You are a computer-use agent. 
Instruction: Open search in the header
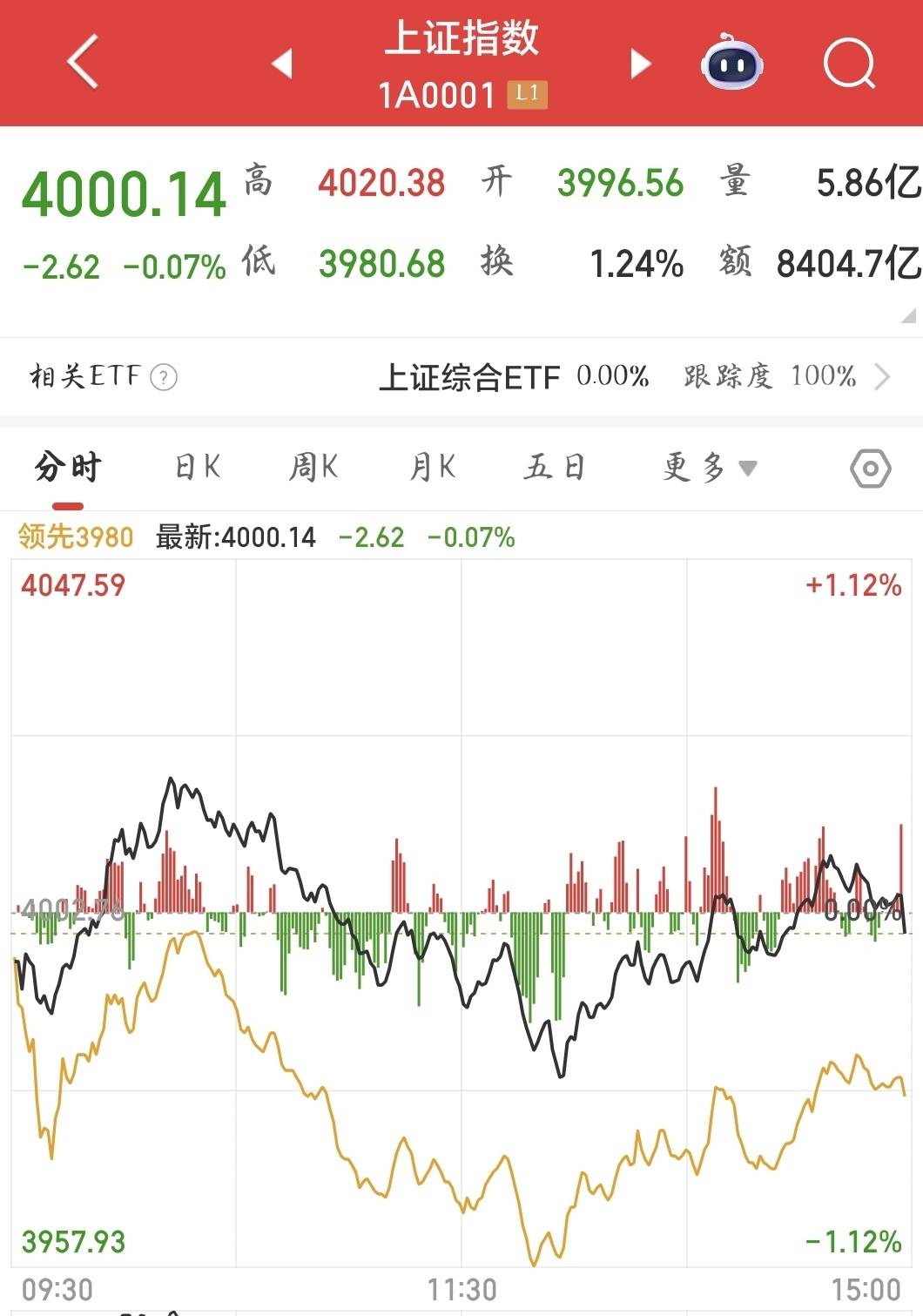click(x=849, y=63)
